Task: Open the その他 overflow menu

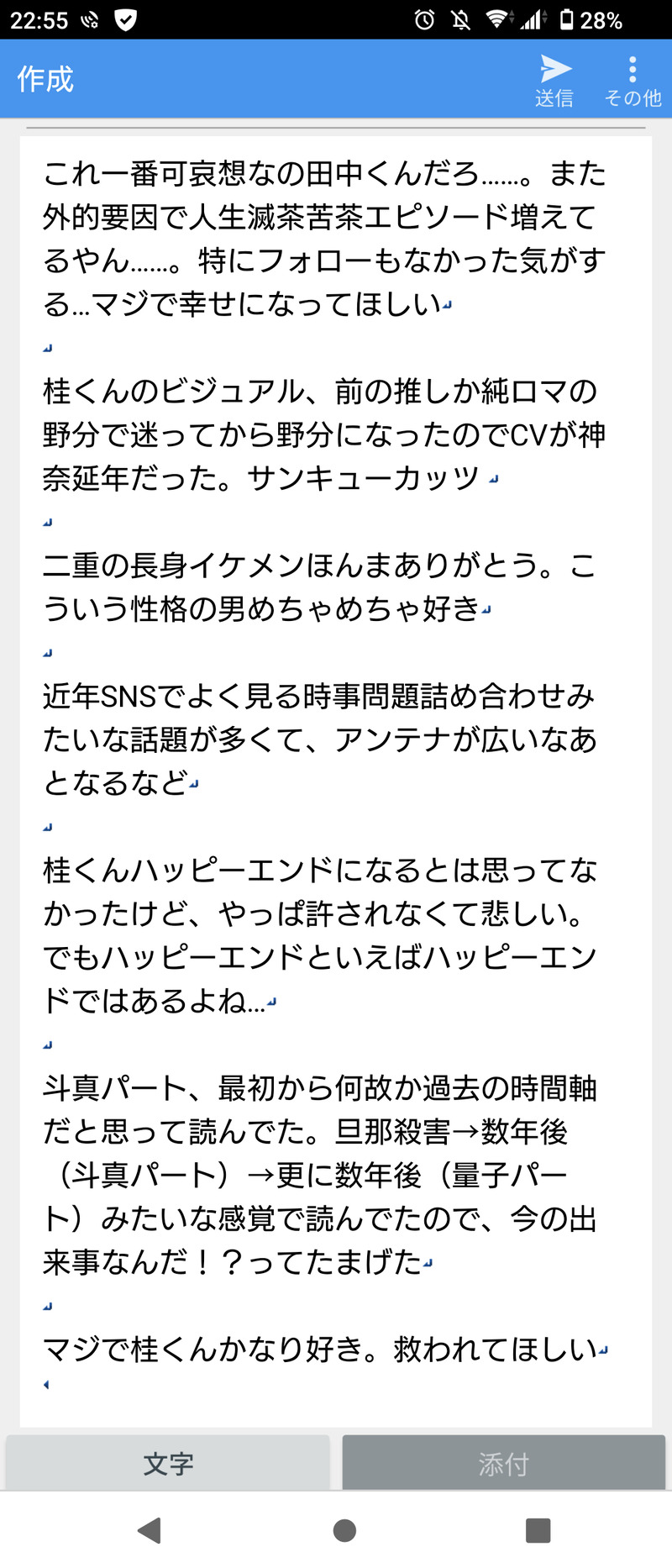Action: pos(633,80)
